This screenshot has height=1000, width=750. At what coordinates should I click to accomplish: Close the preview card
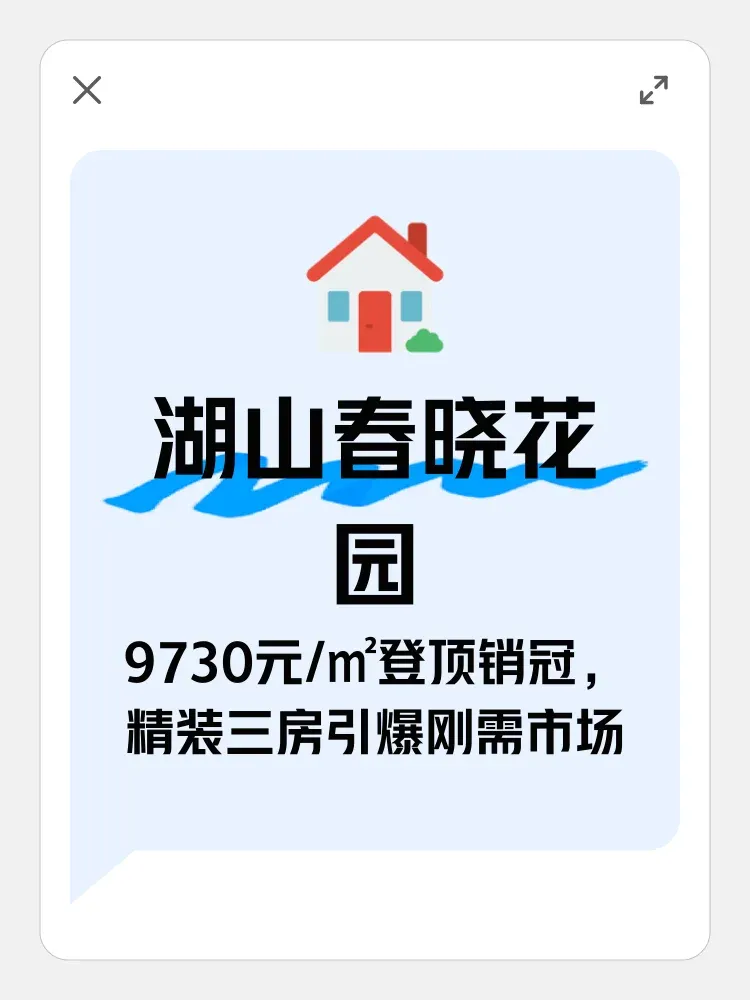click(x=87, y=90)
